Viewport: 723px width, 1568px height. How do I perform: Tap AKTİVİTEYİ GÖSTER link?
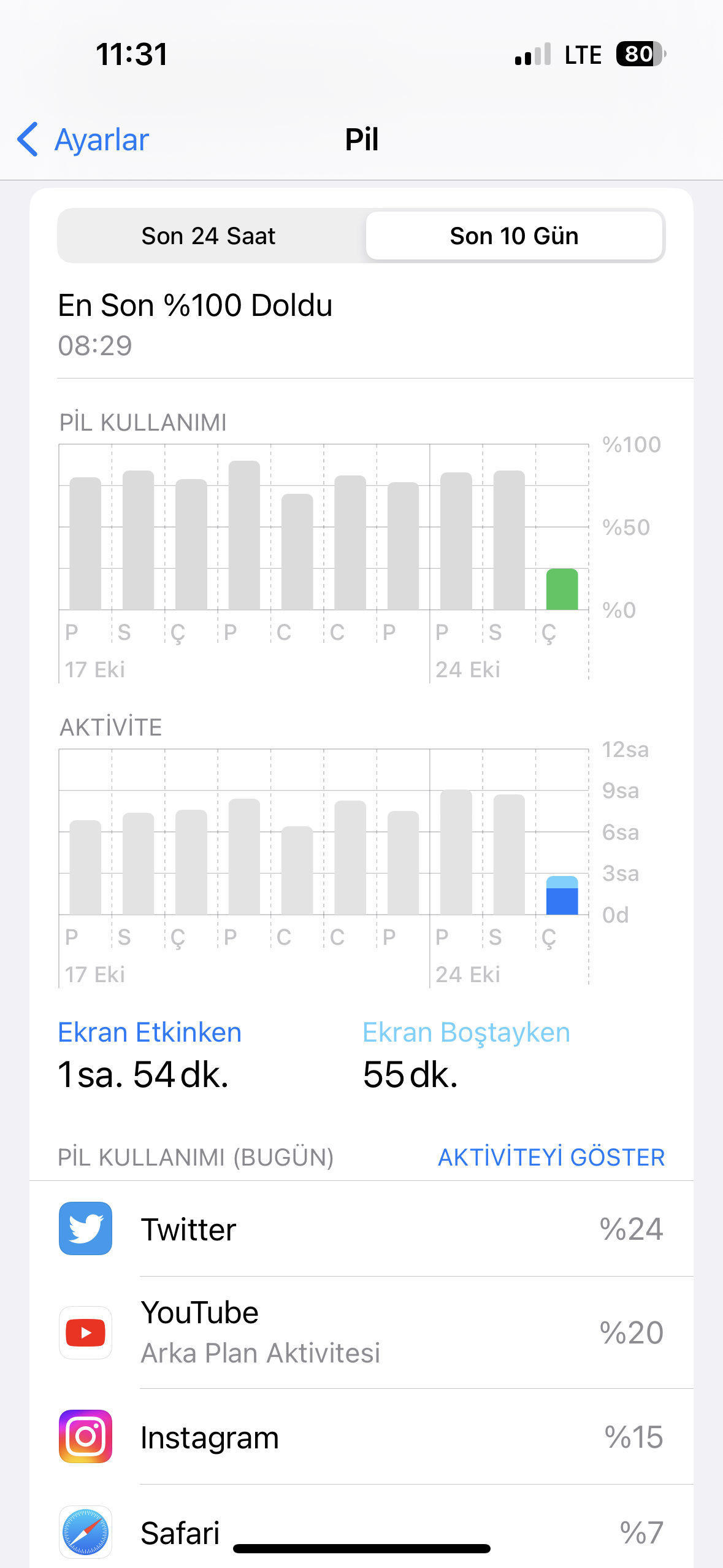point(551,1157)
